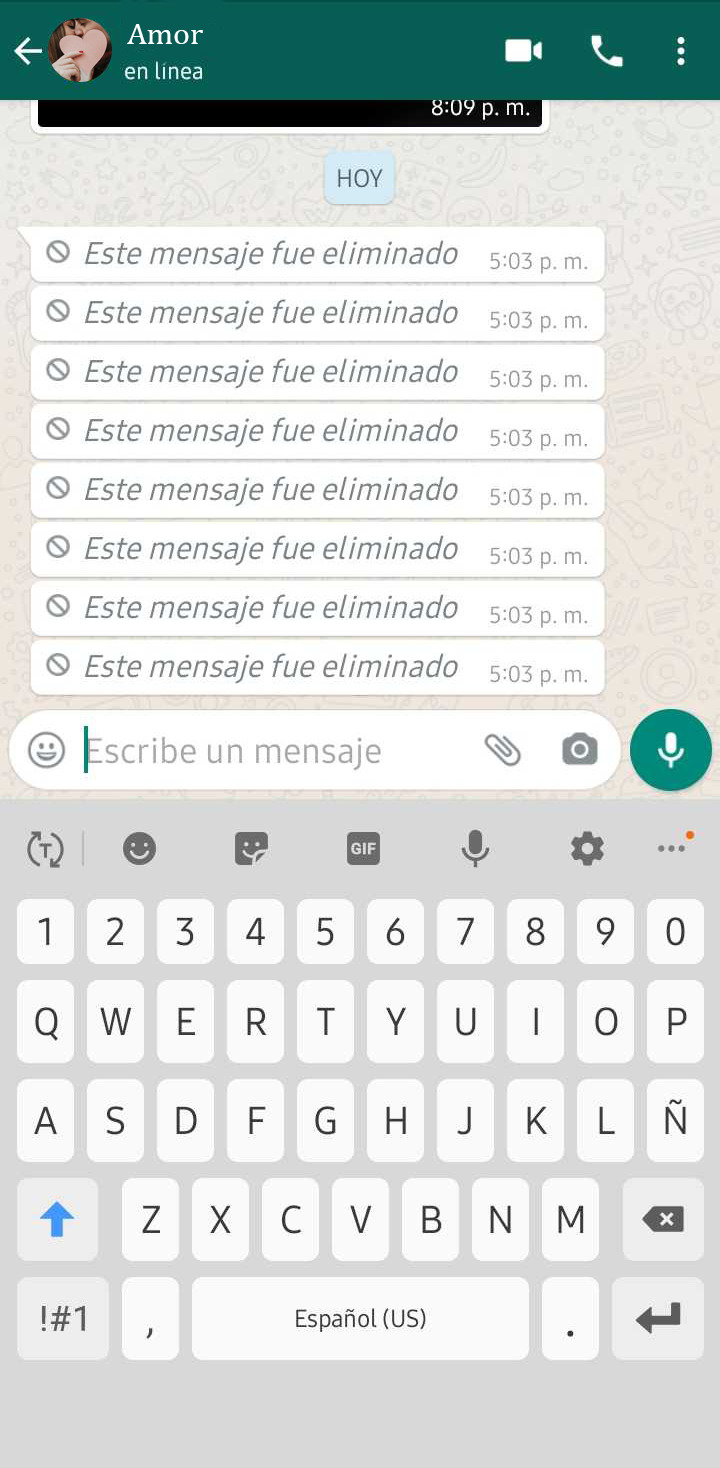Open keyboard sticker panel
This screenshot has height=1468, width=720.
coord(251,849)
